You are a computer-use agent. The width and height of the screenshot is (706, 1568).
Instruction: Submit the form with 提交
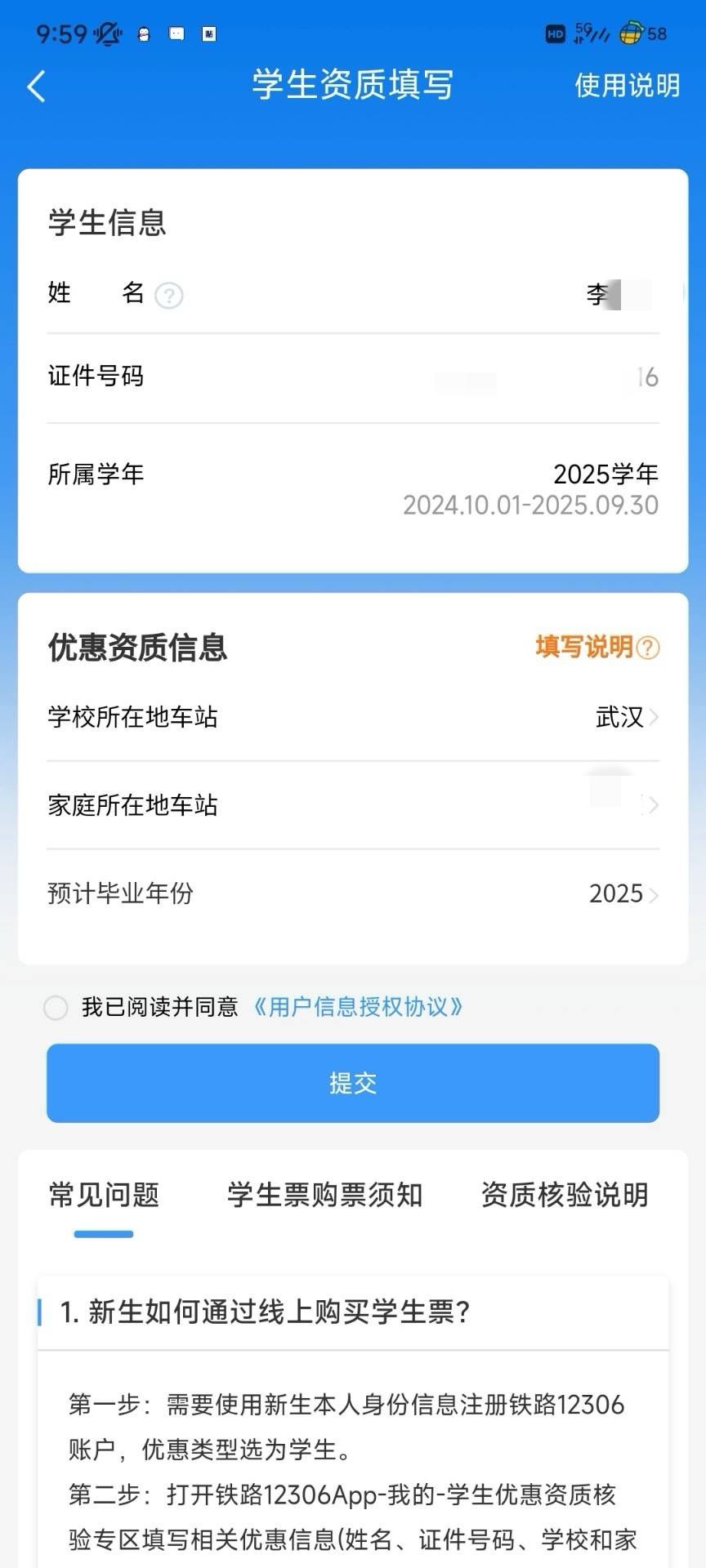click(x=353, y=1083)
